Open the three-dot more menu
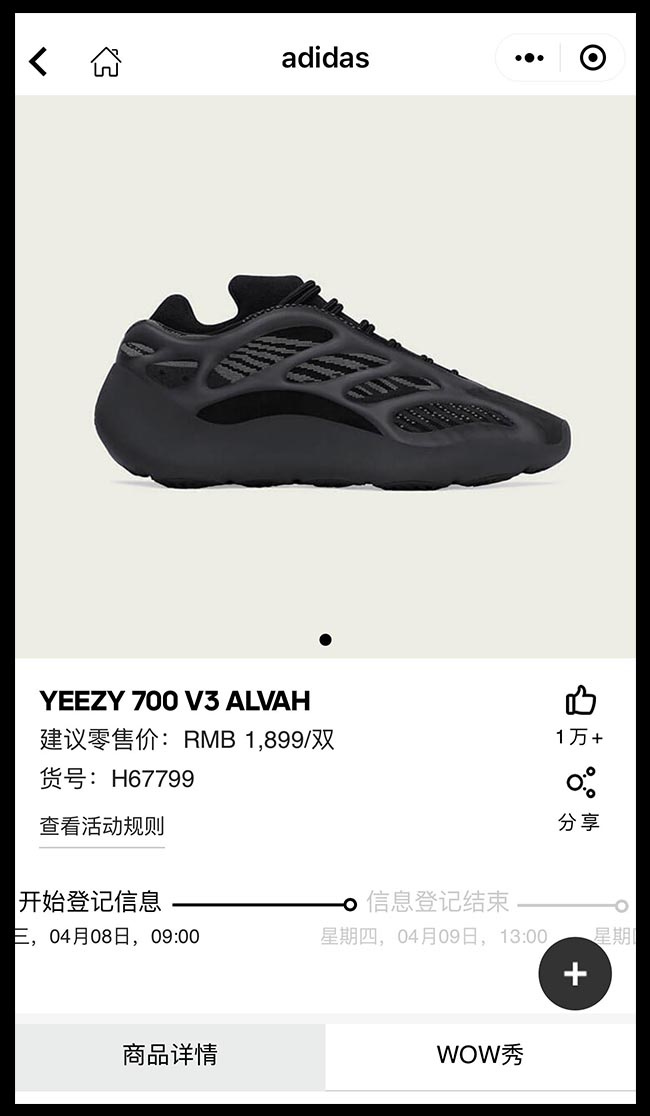 coord(529,58)
